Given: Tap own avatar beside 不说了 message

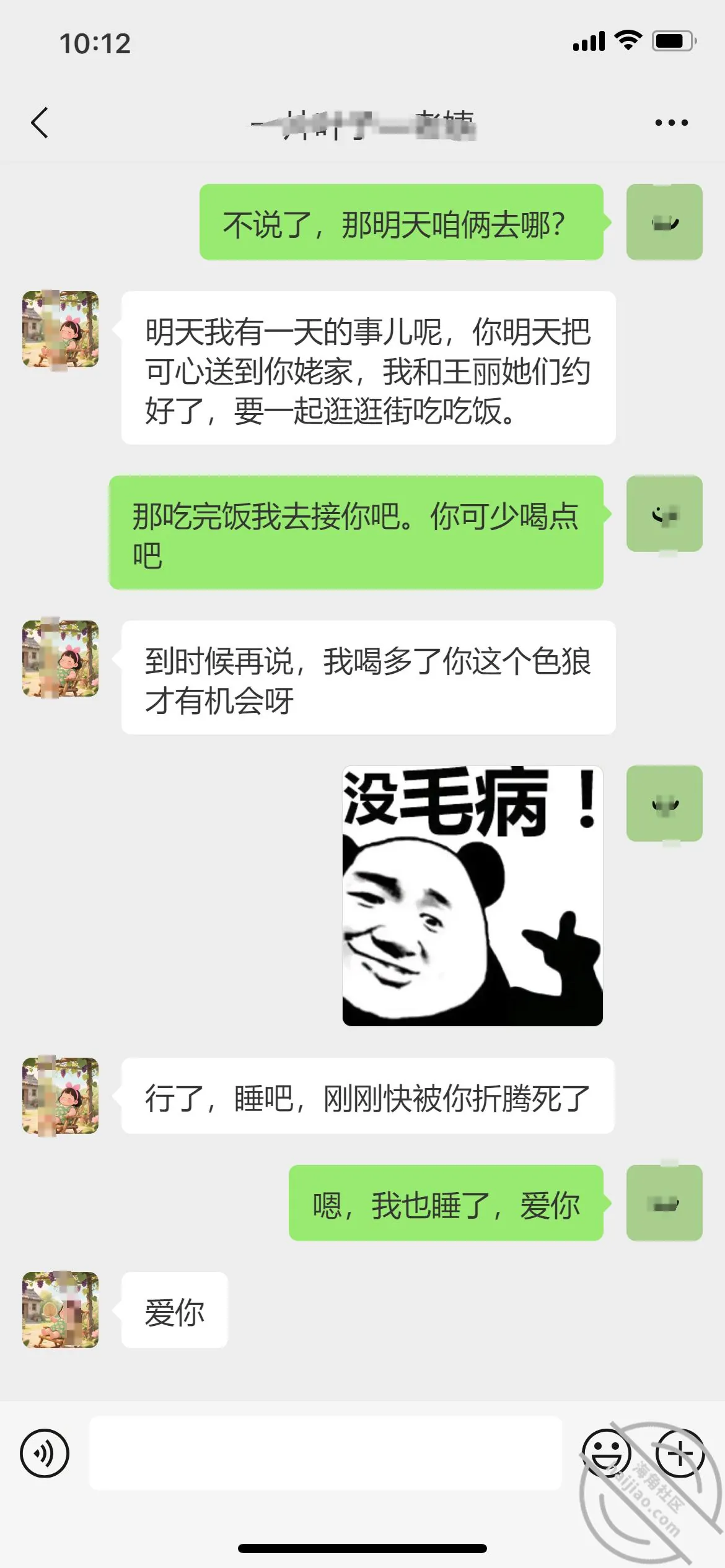Looking at the screenshot, I should (x=664, y=222).
